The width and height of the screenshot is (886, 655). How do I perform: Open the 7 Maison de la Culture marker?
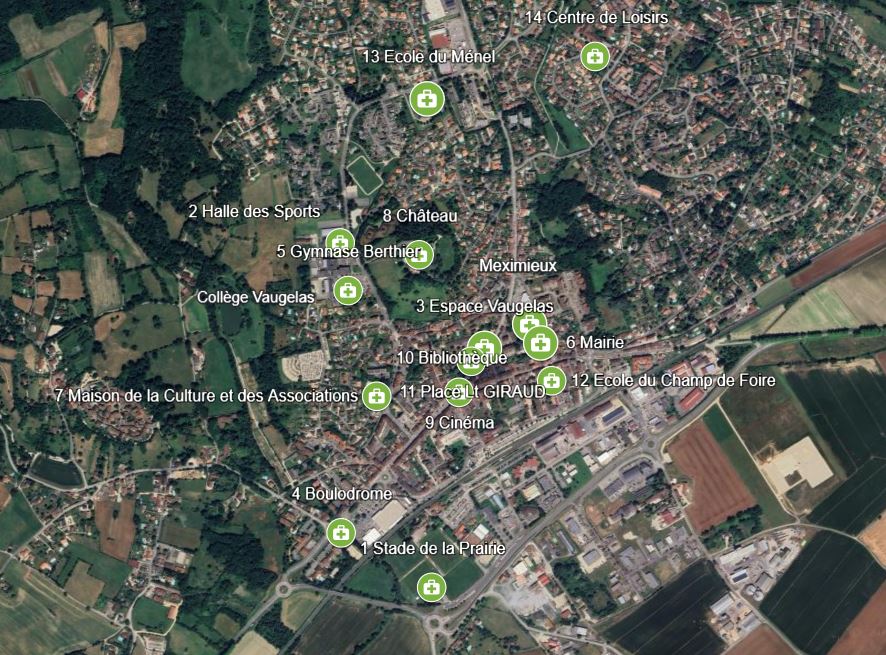(376, 396)
